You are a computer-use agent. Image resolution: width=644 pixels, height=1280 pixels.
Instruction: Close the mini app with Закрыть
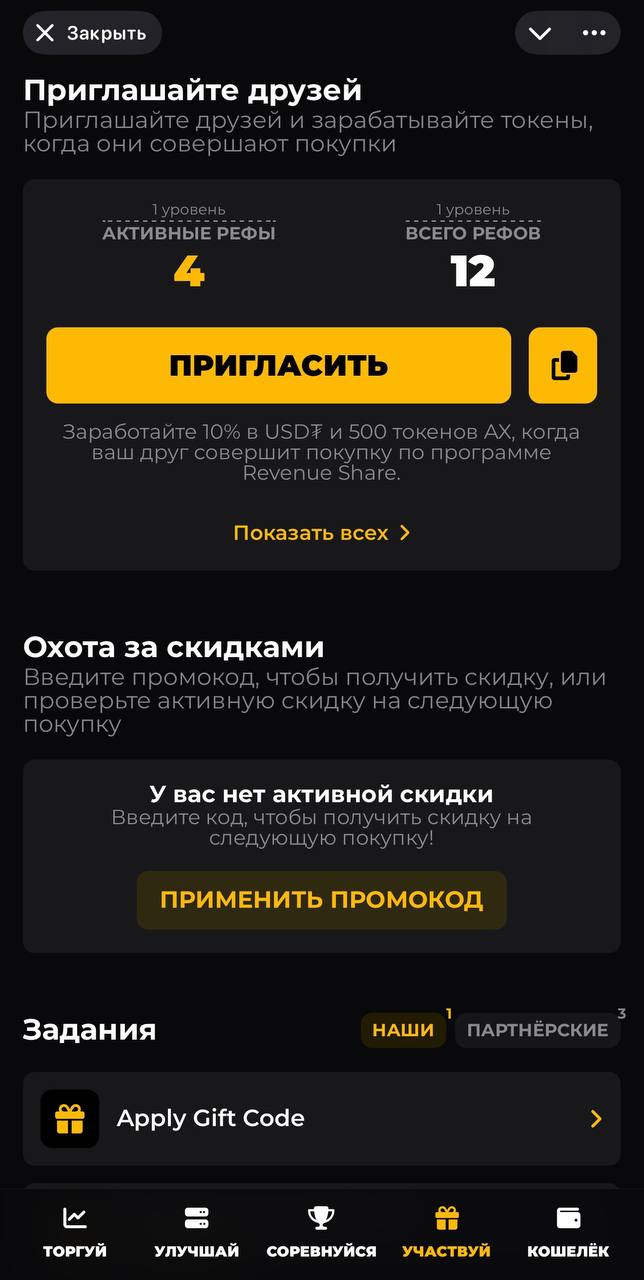(x=91, y=33)
